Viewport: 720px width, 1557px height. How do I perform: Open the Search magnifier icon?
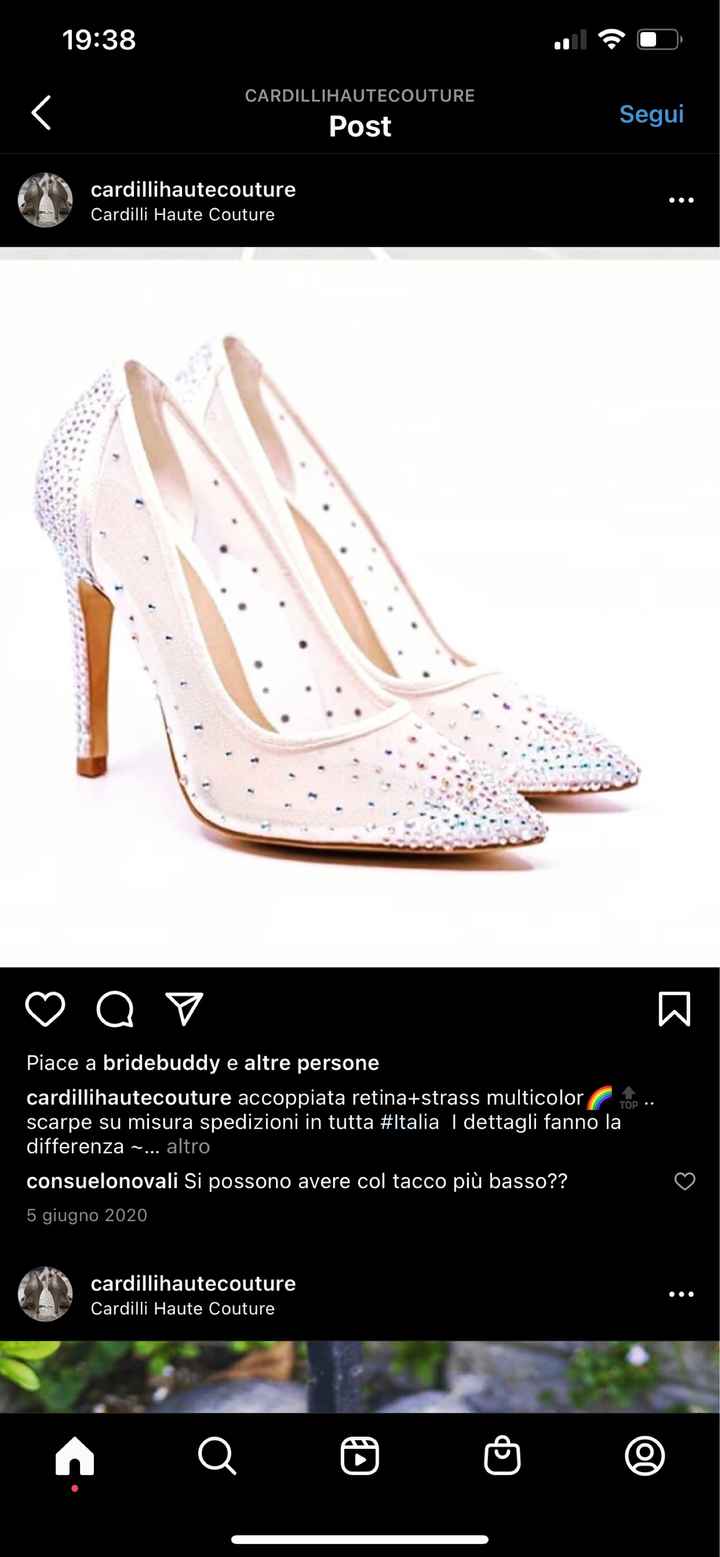click(216, 1456)
